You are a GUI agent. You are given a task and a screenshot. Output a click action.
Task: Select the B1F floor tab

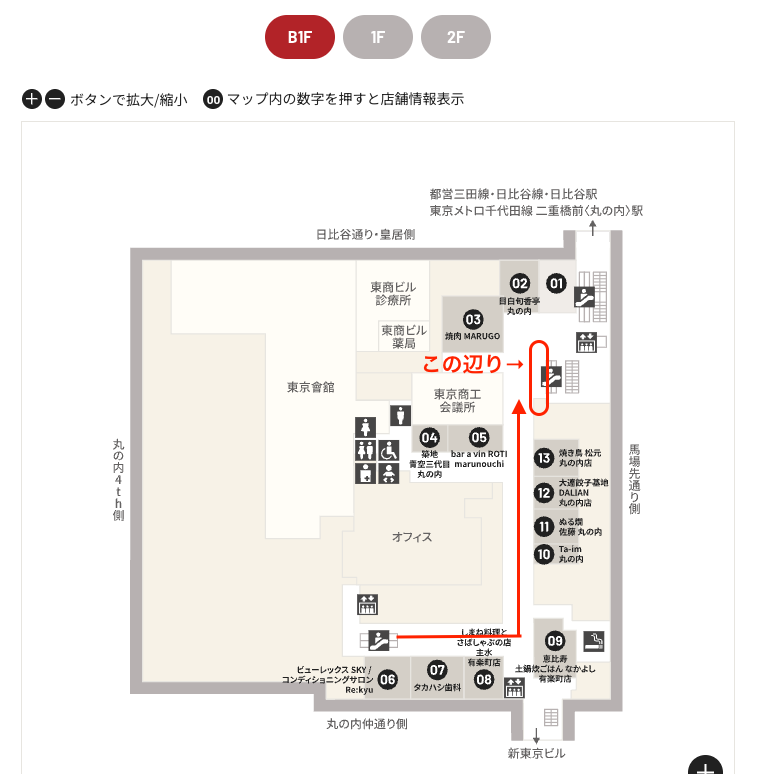(299, 38)
